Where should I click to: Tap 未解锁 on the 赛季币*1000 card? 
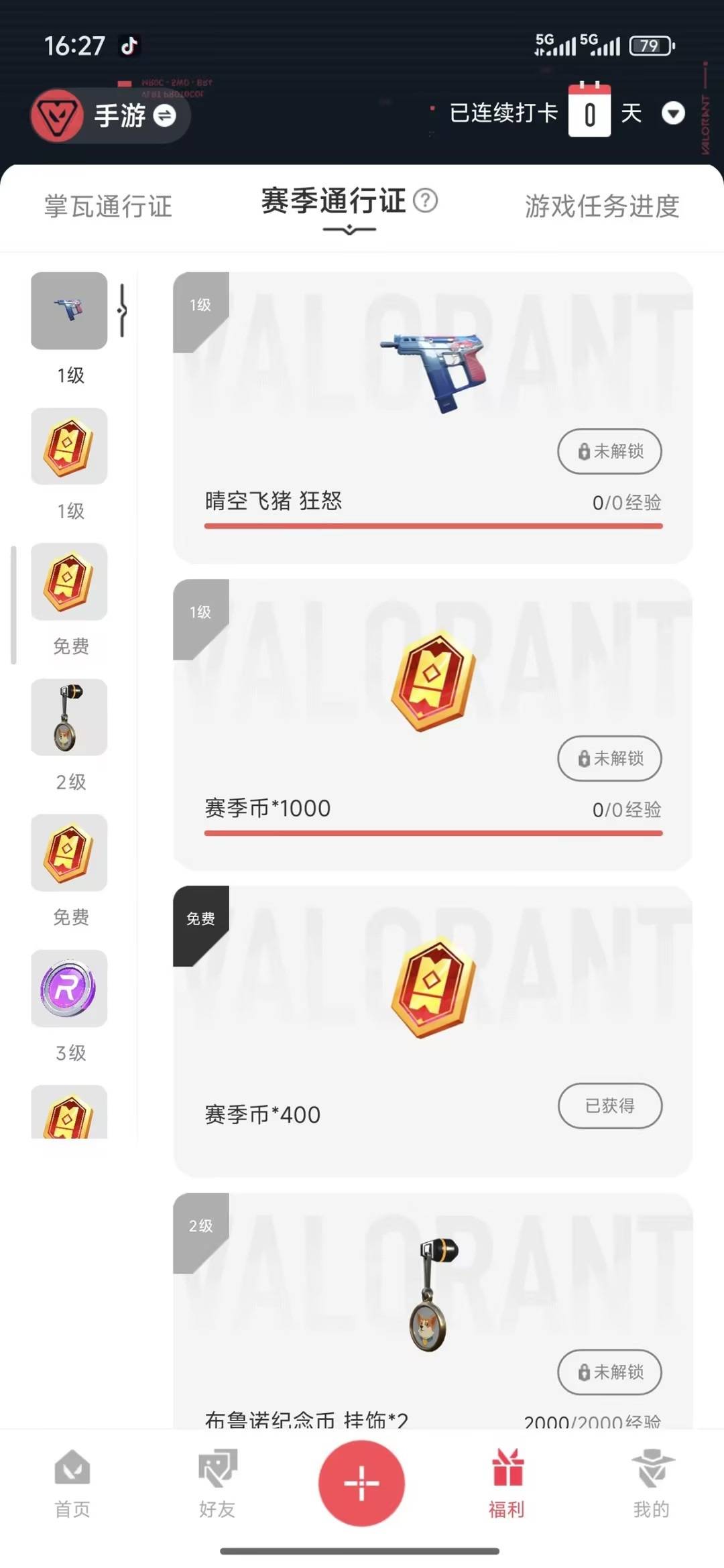pyautogui.click(x=609, y=758)
